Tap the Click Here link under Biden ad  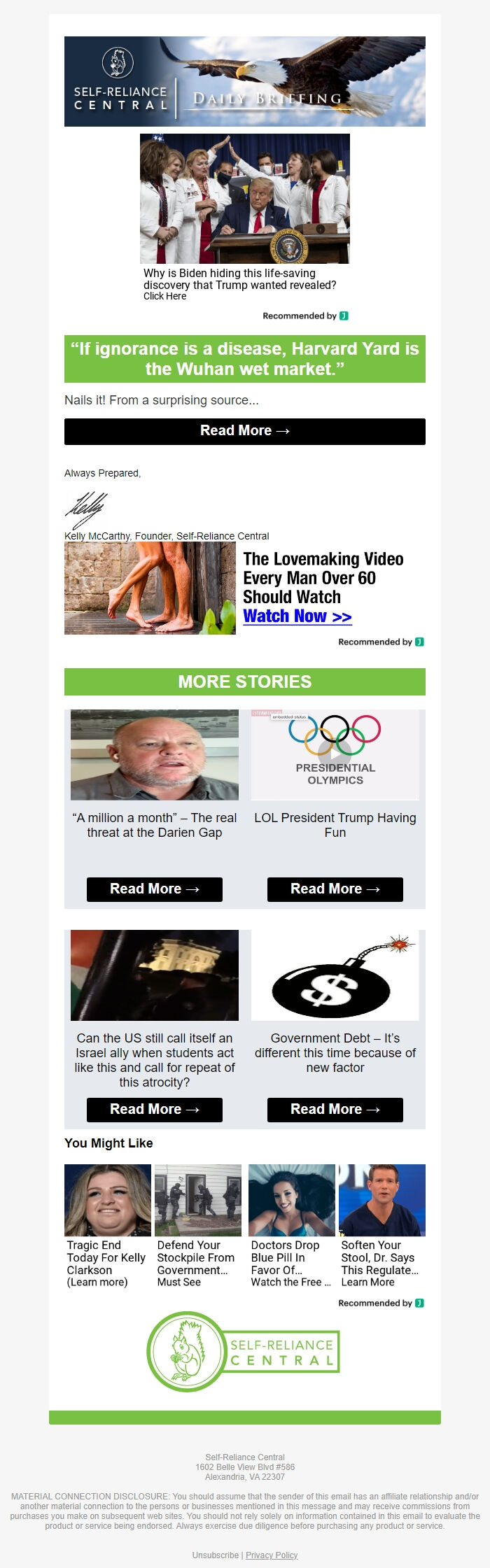164,296
